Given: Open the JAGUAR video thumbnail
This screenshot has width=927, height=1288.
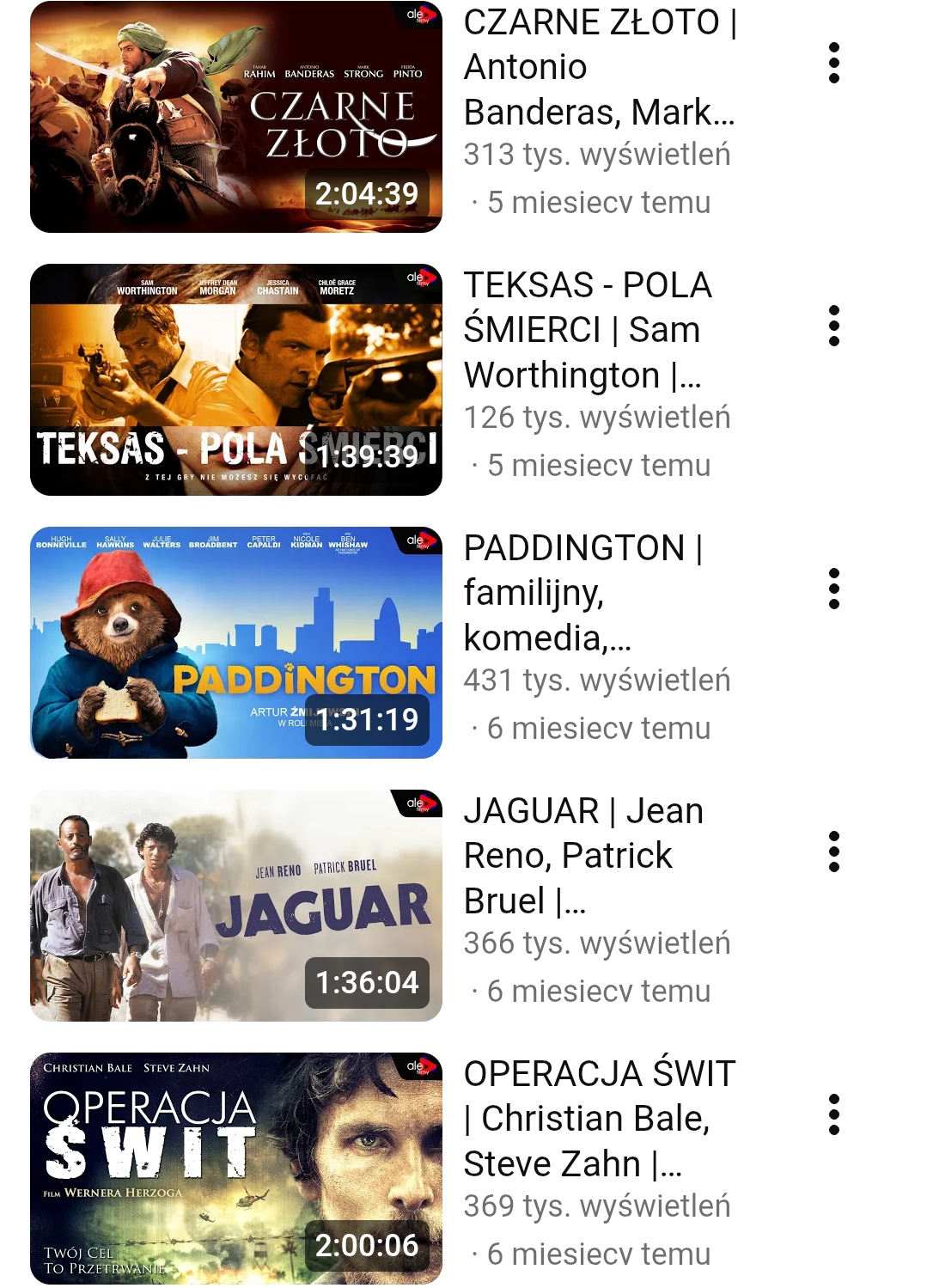Looking at the screenshot, I should tap(236, 905).
